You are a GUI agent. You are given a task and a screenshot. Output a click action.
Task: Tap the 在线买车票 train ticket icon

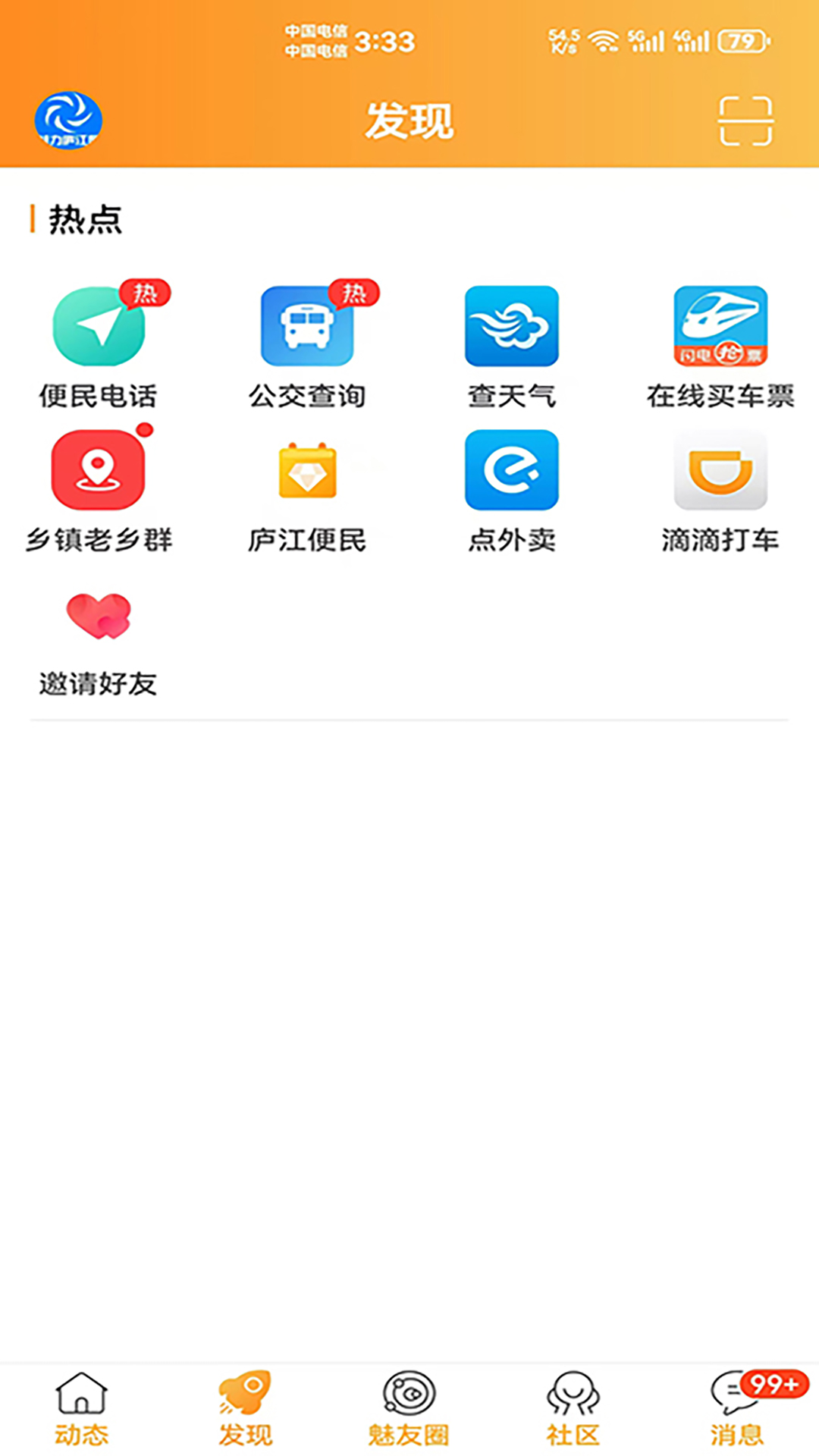pyautogui.click(x=718, y=326)
